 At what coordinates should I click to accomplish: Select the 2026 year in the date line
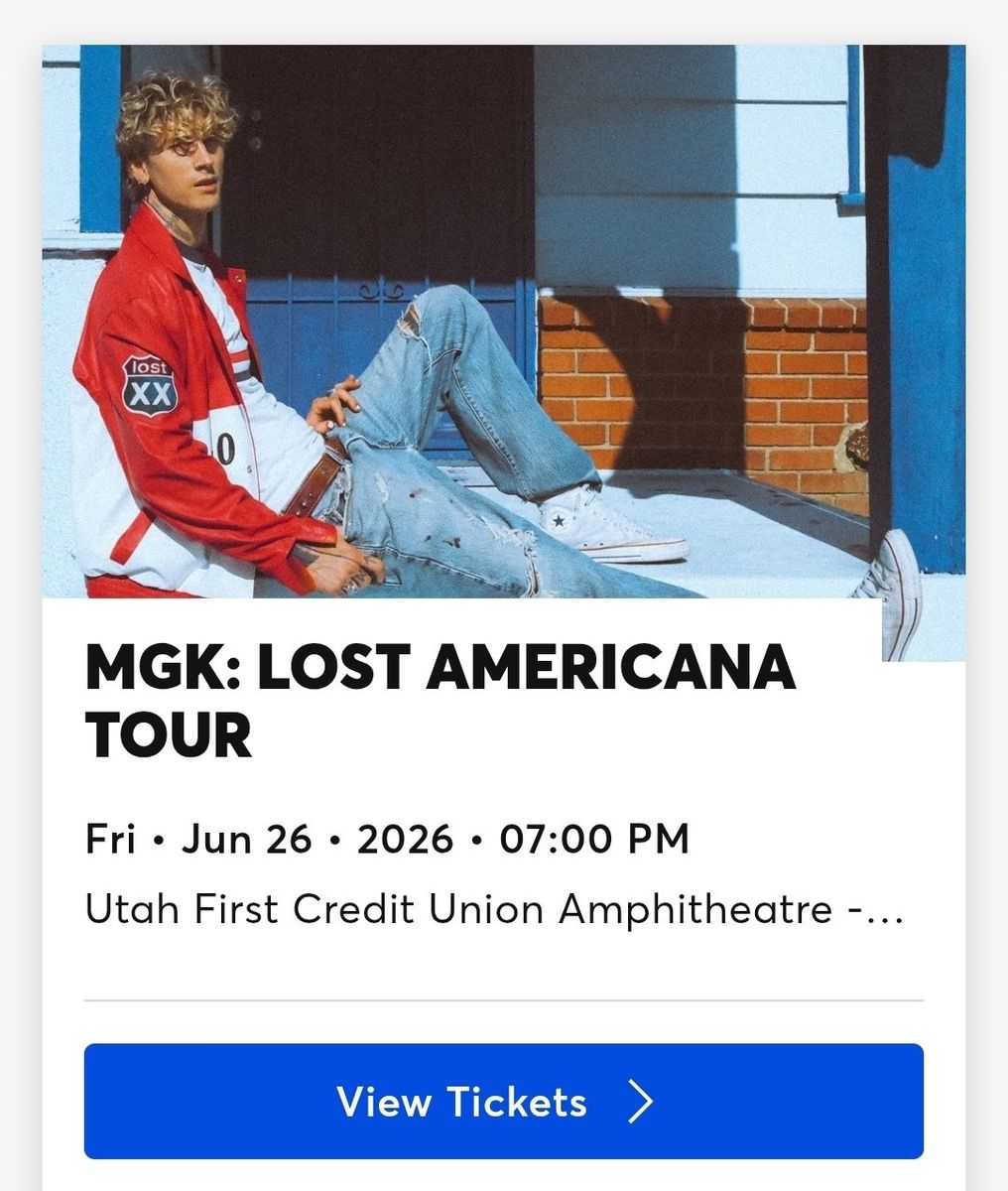tap(409, 839)
